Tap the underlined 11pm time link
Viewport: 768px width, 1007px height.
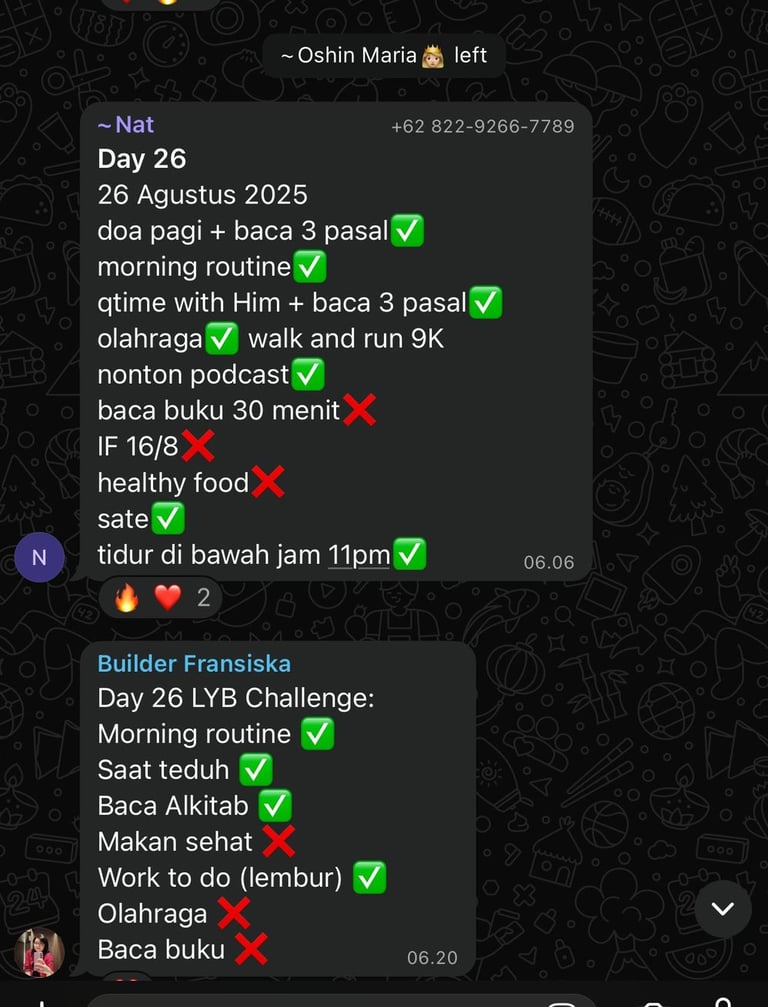(x=359, y=554)
